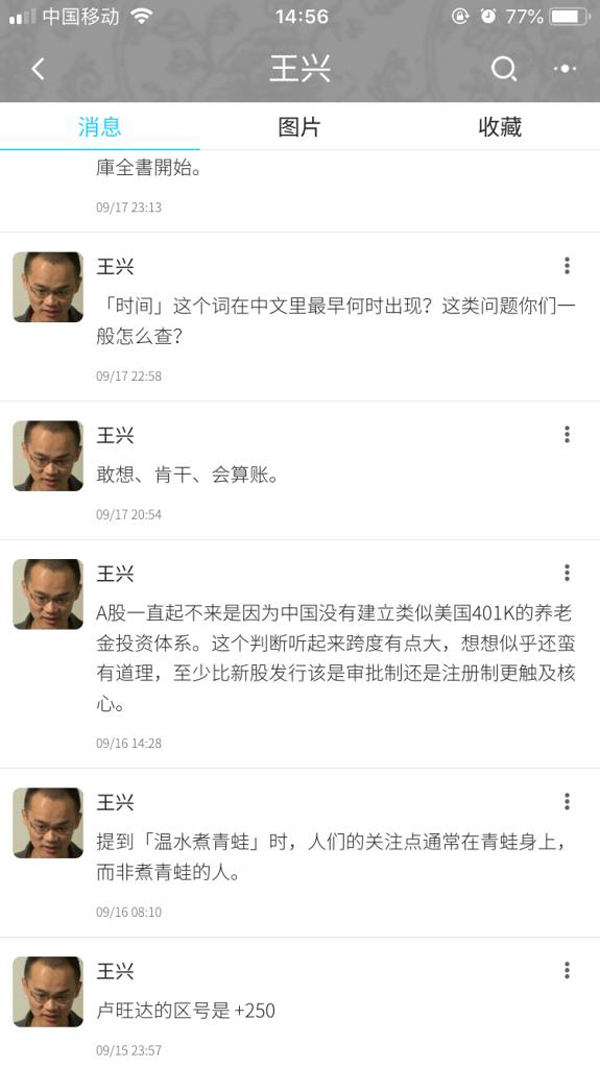Viewport: 600px width, 1067px height.
Task: Open options for the 卢旺达的区号 post
Action: click(567, 971)
